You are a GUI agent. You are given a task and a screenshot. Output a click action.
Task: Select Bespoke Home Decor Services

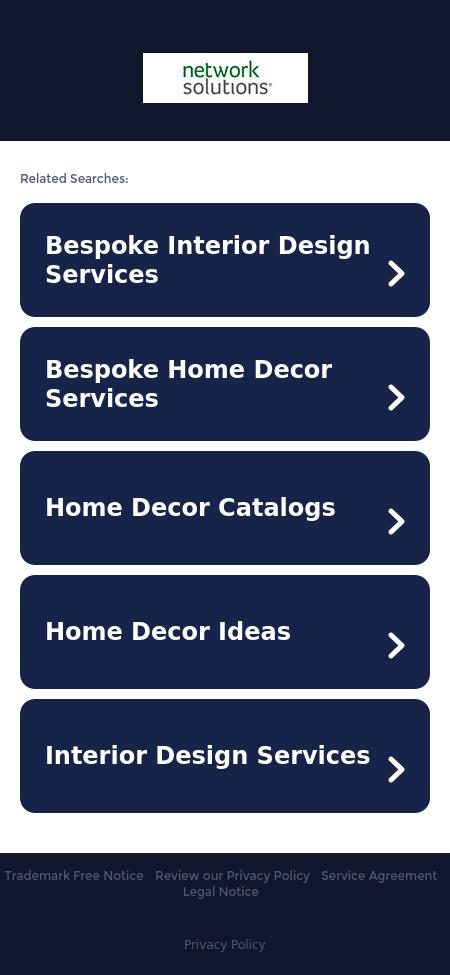click(x=225, y=384)
